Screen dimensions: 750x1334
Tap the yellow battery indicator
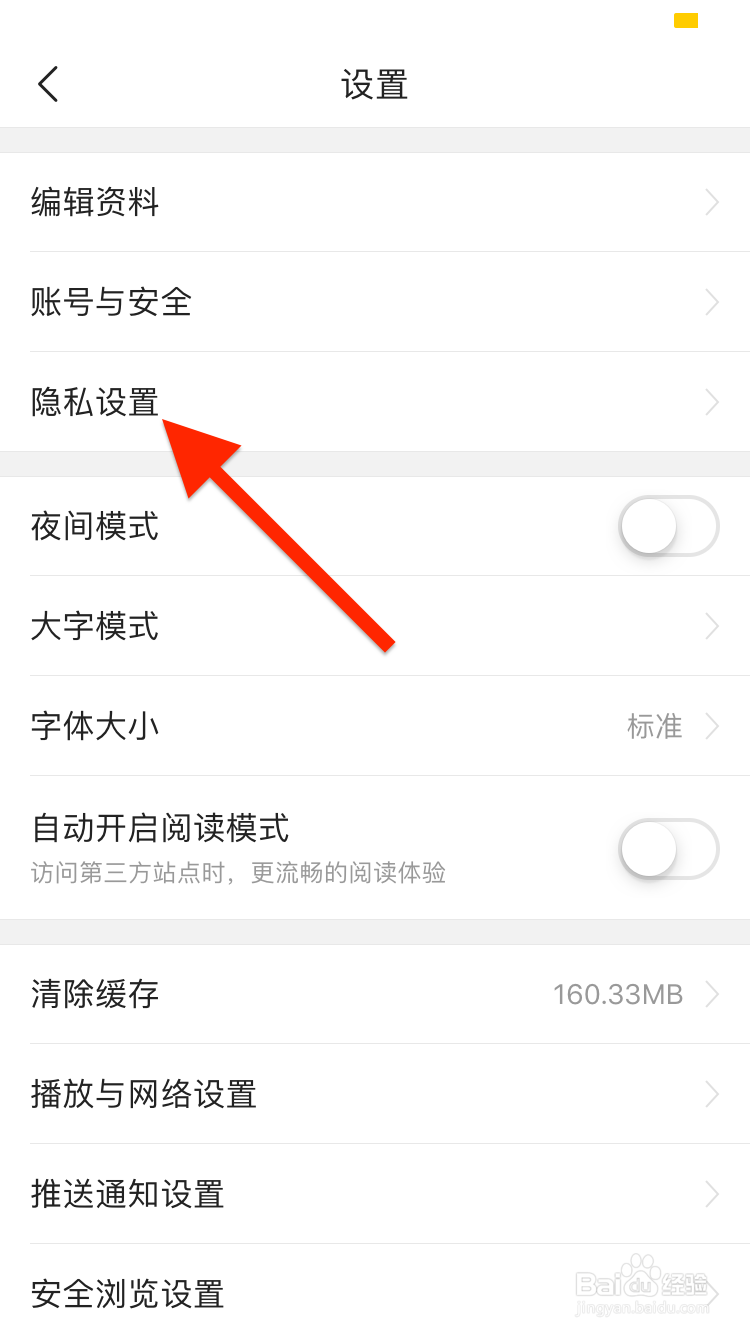(686, 19)
